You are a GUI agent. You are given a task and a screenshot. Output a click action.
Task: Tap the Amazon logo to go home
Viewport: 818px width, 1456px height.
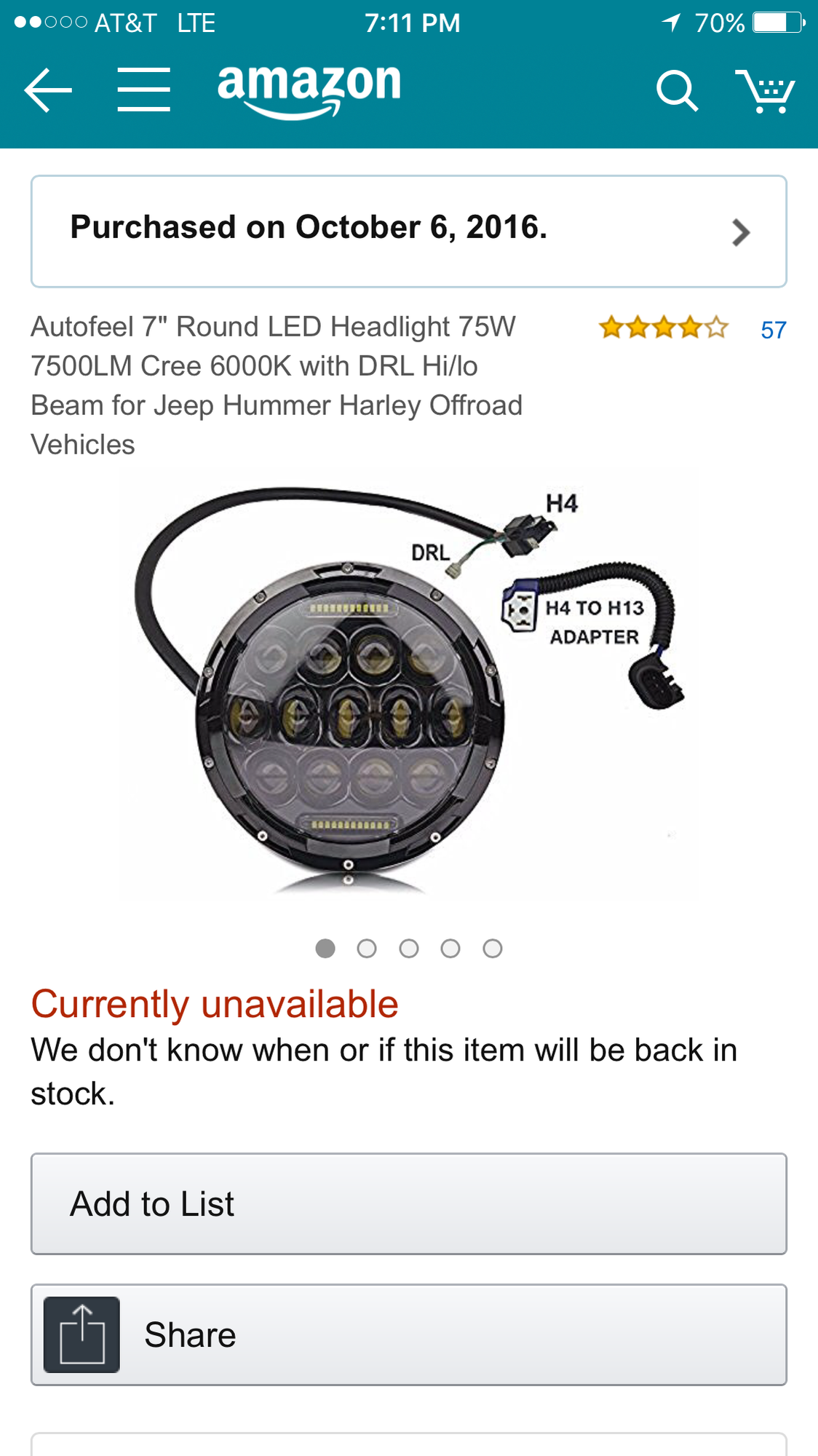point(309,89)
